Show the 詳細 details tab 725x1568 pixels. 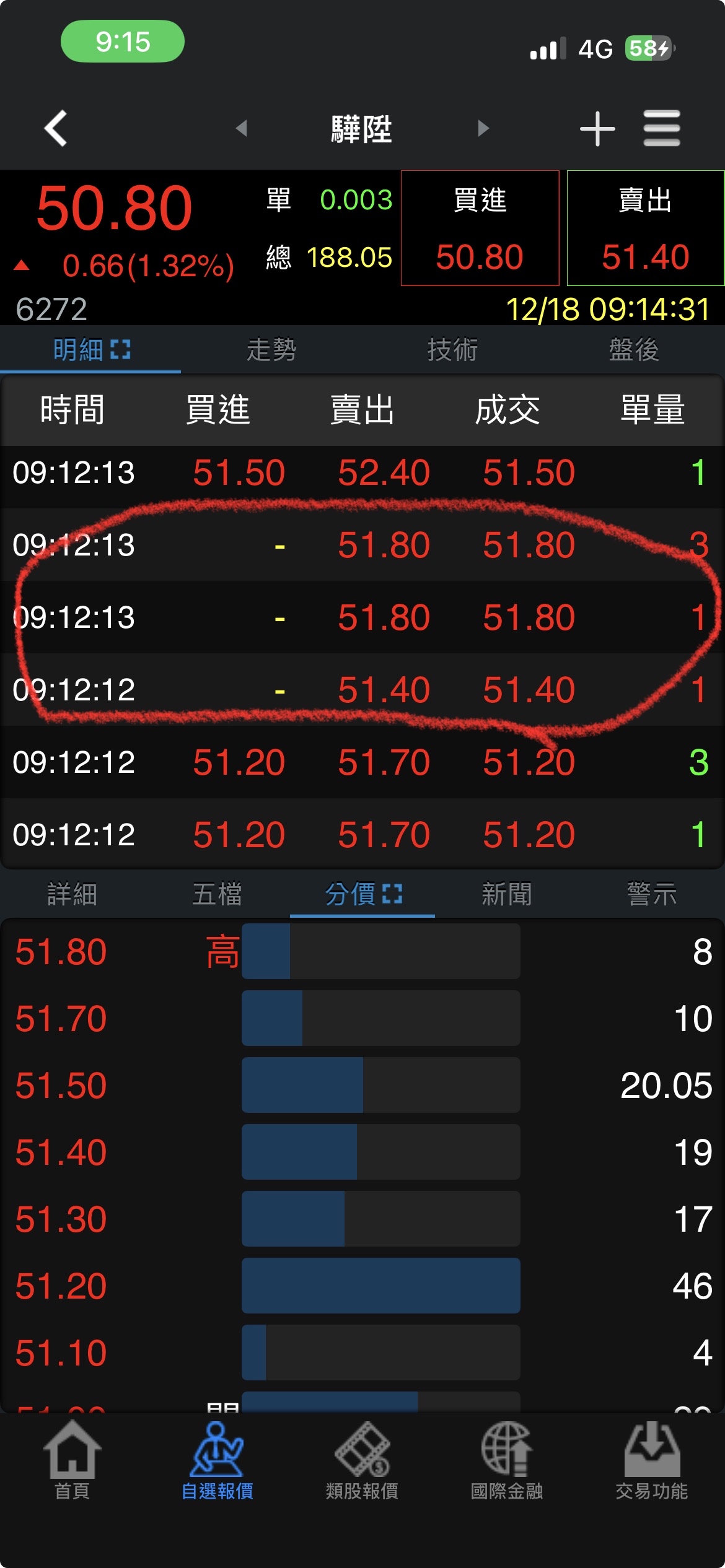pos(72,894)
